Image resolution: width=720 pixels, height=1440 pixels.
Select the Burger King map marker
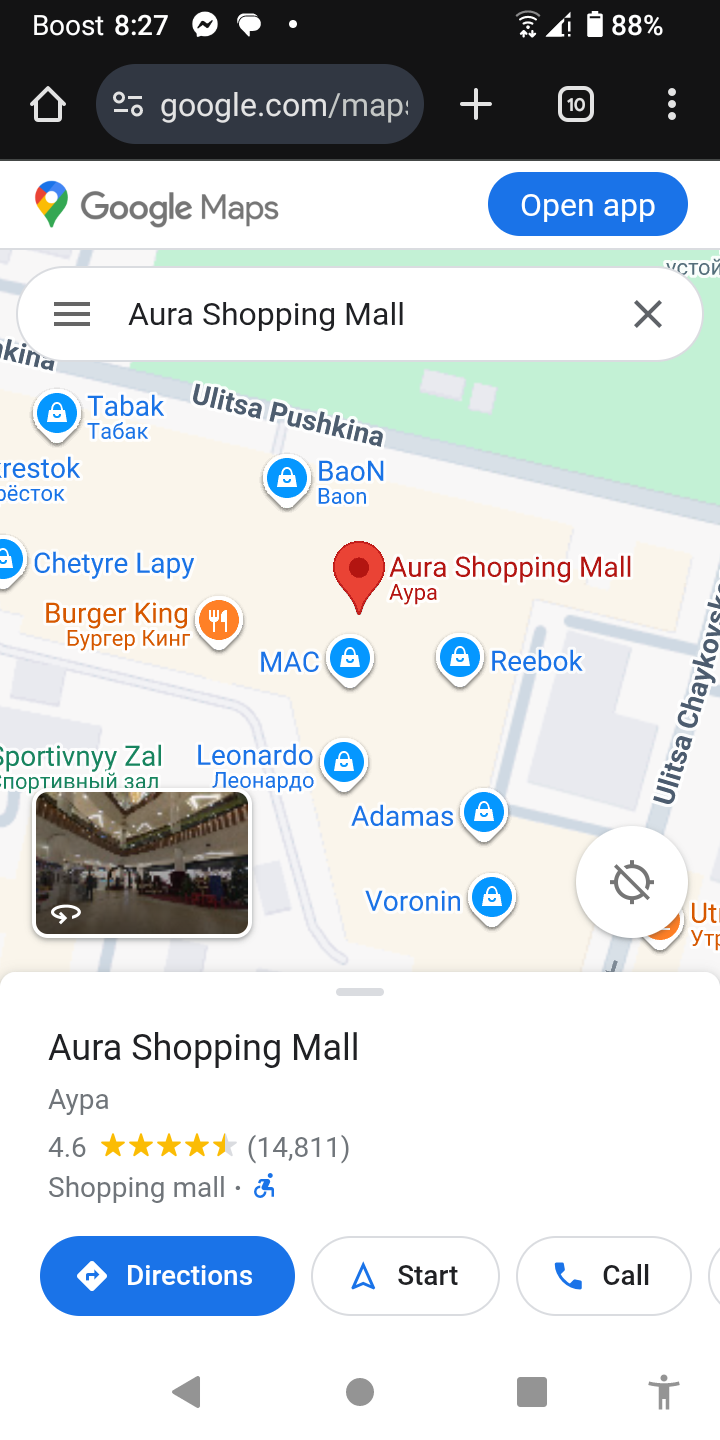(x=217, y=620)
